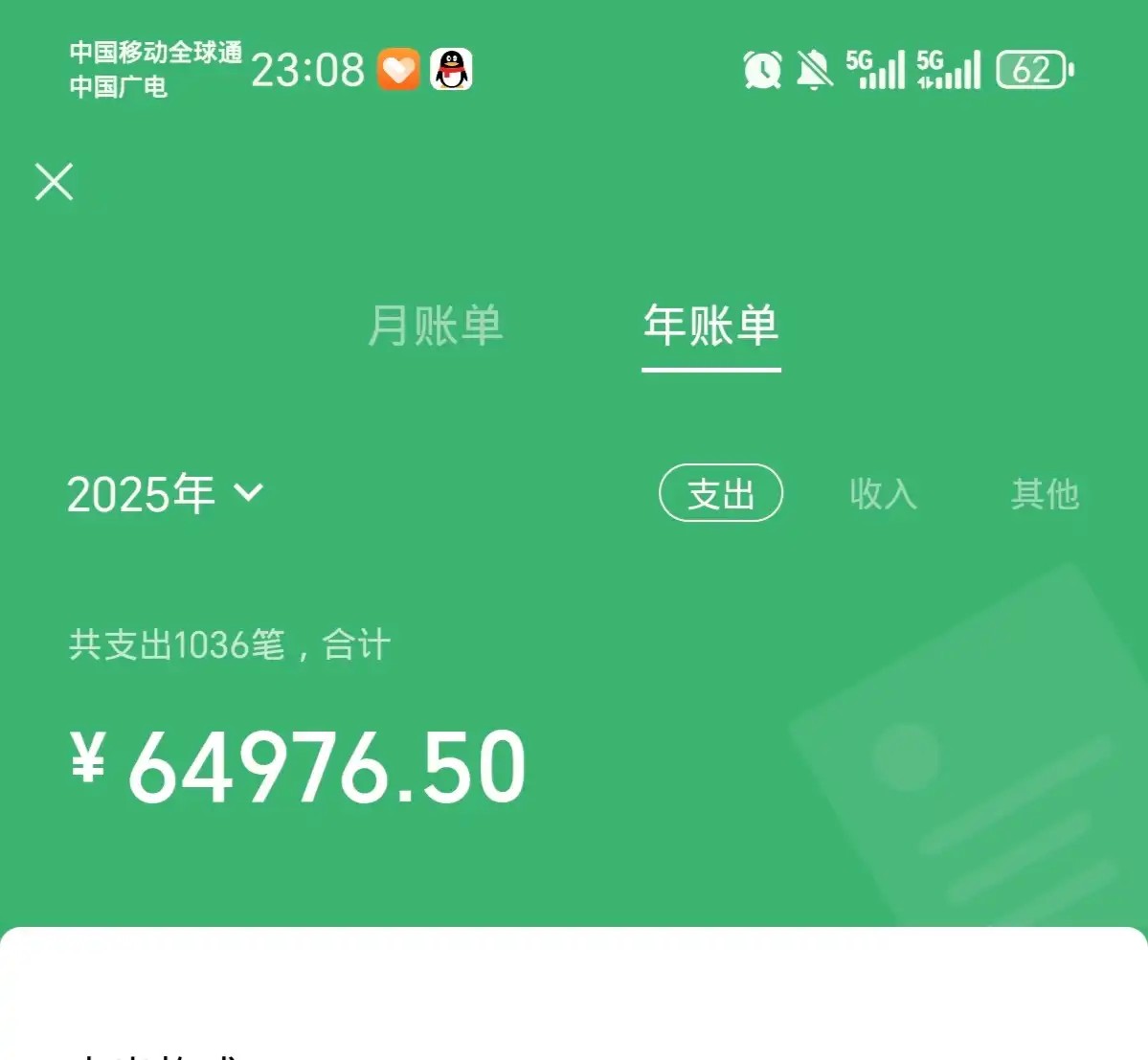This screenshot has height=1060, width=1148.
Task: View the 其他 category
Action: tap(1045, 494)
